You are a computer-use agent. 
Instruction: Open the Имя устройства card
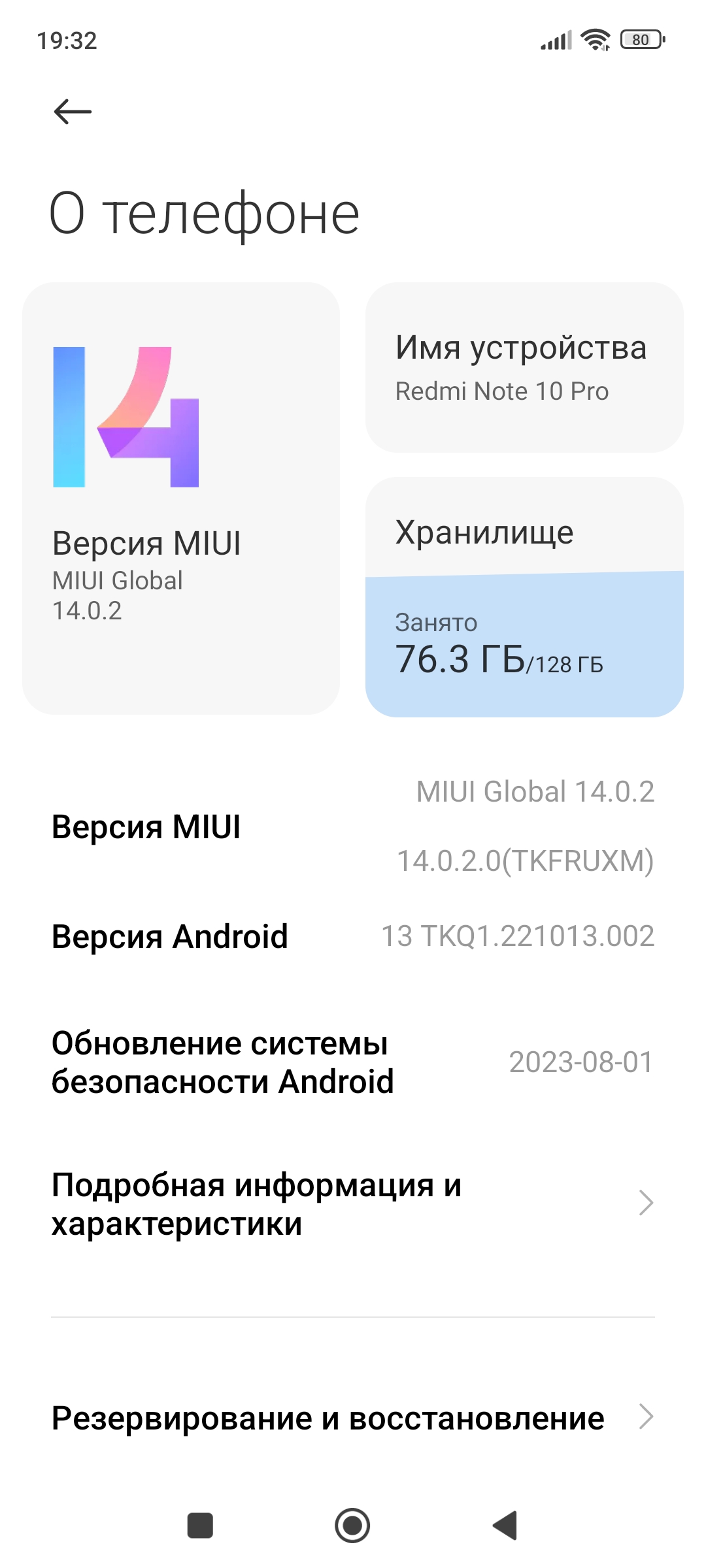pos(524,368)
